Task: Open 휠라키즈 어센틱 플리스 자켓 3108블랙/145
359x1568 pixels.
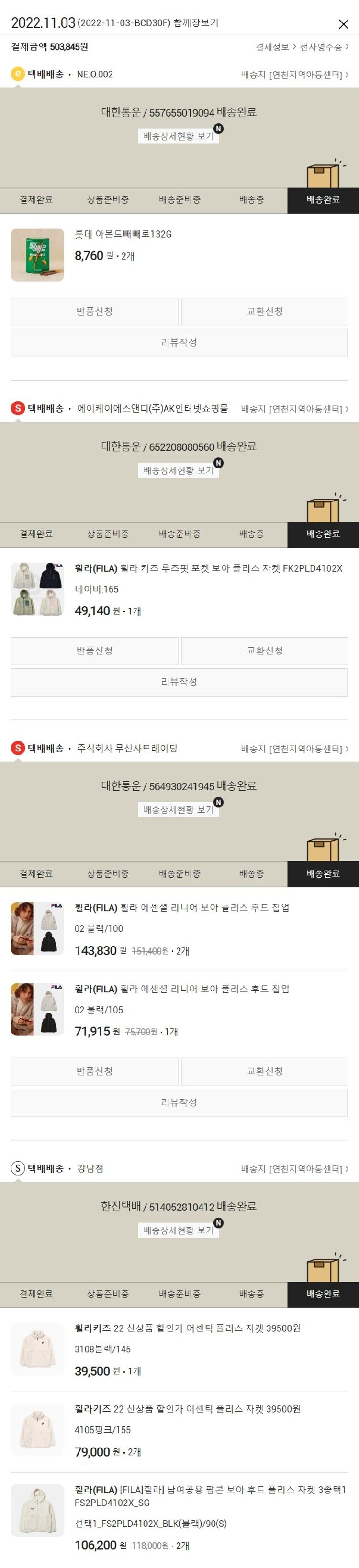Action: (187, 1328)
